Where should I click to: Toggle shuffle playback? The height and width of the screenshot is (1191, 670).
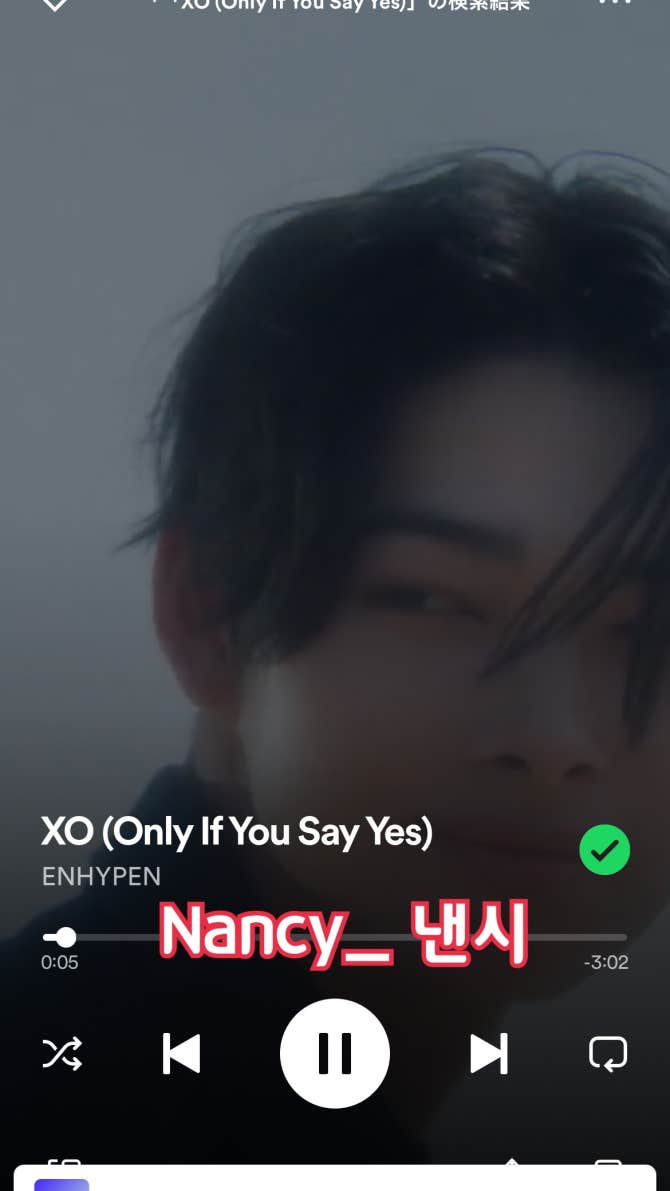click(x=62, y=1053)
